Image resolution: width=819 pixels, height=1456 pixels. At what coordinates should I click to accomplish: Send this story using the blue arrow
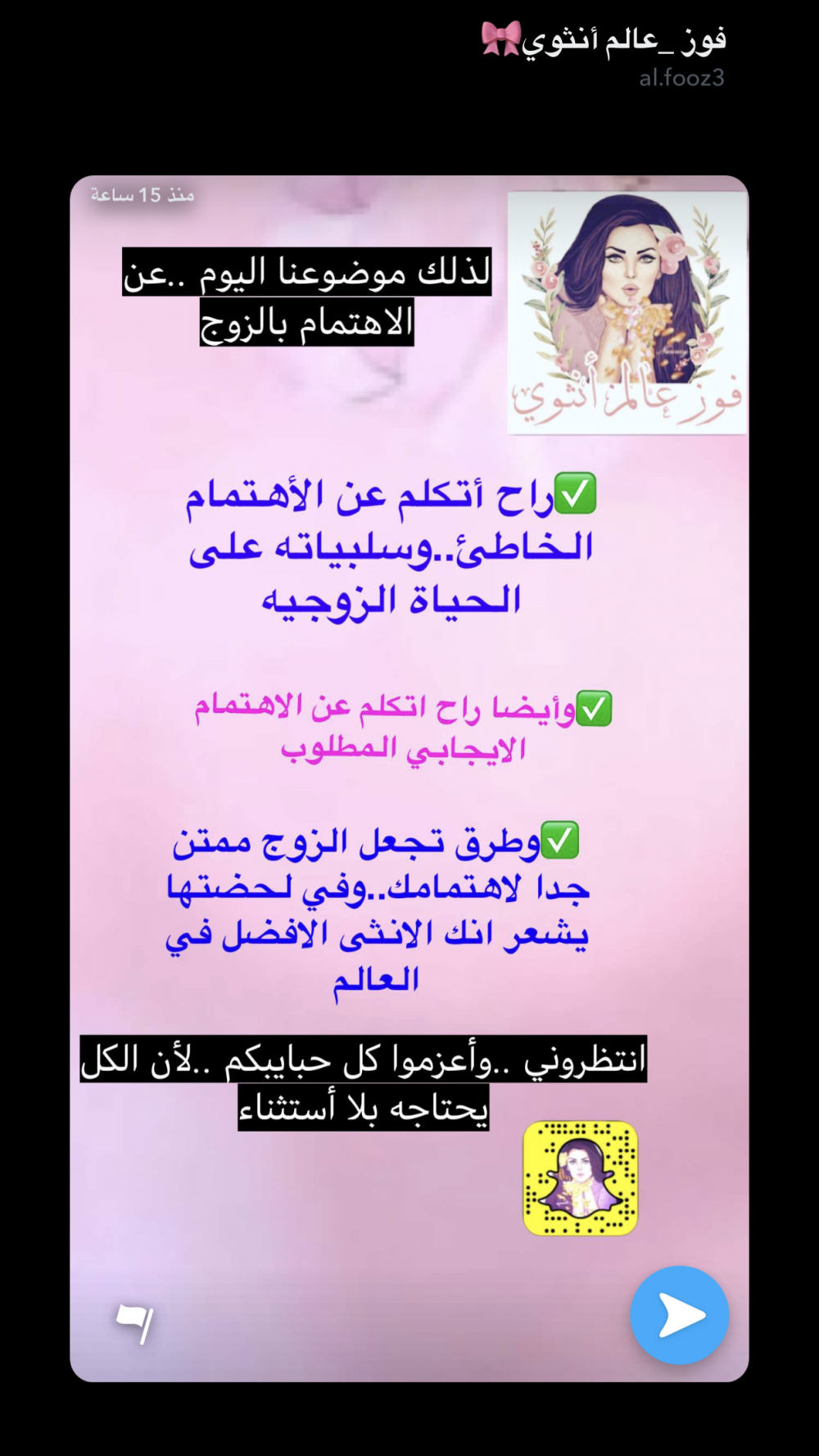click(x=679, y=1316)
